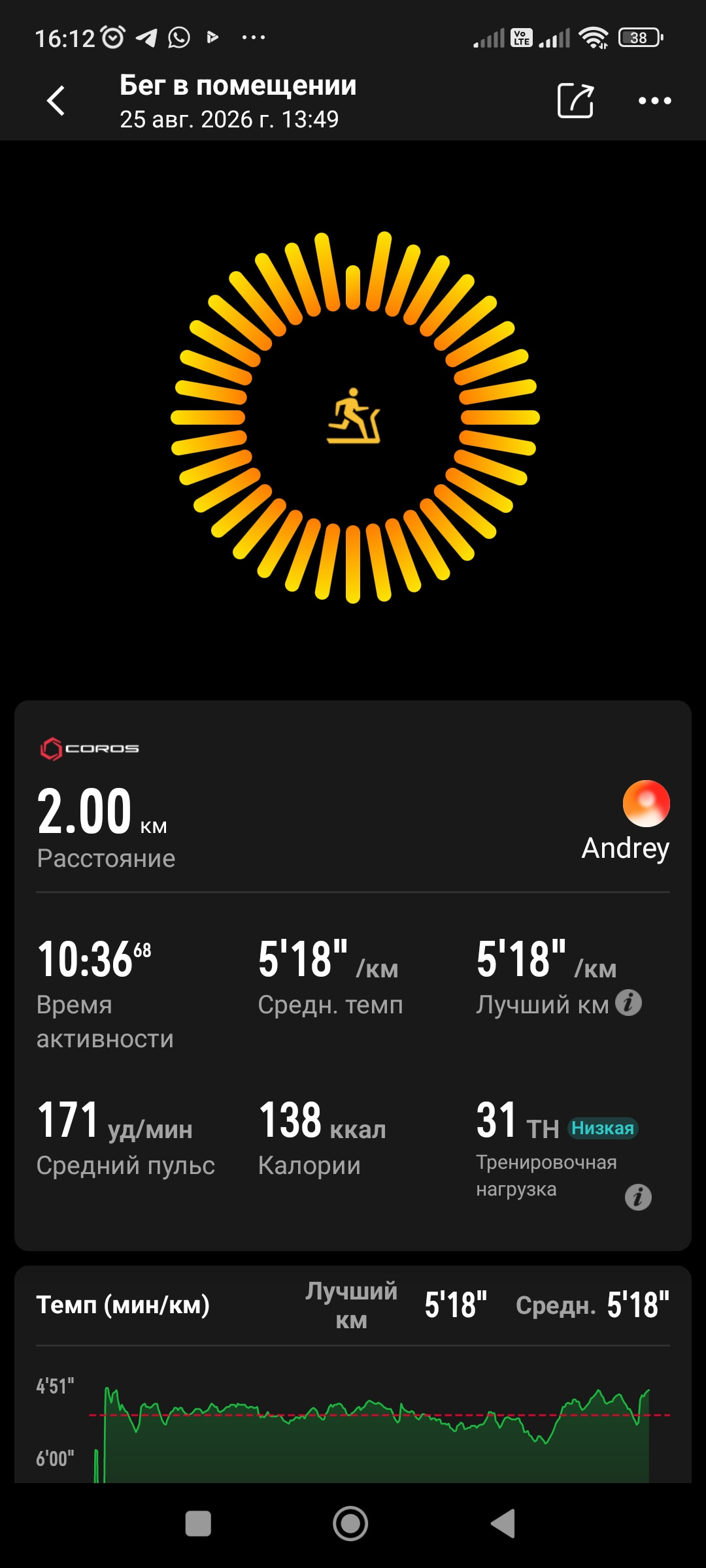Viewport: 706px width, 1568px height.
Task: Open the system recent apps view
Action: point(198,1524)
